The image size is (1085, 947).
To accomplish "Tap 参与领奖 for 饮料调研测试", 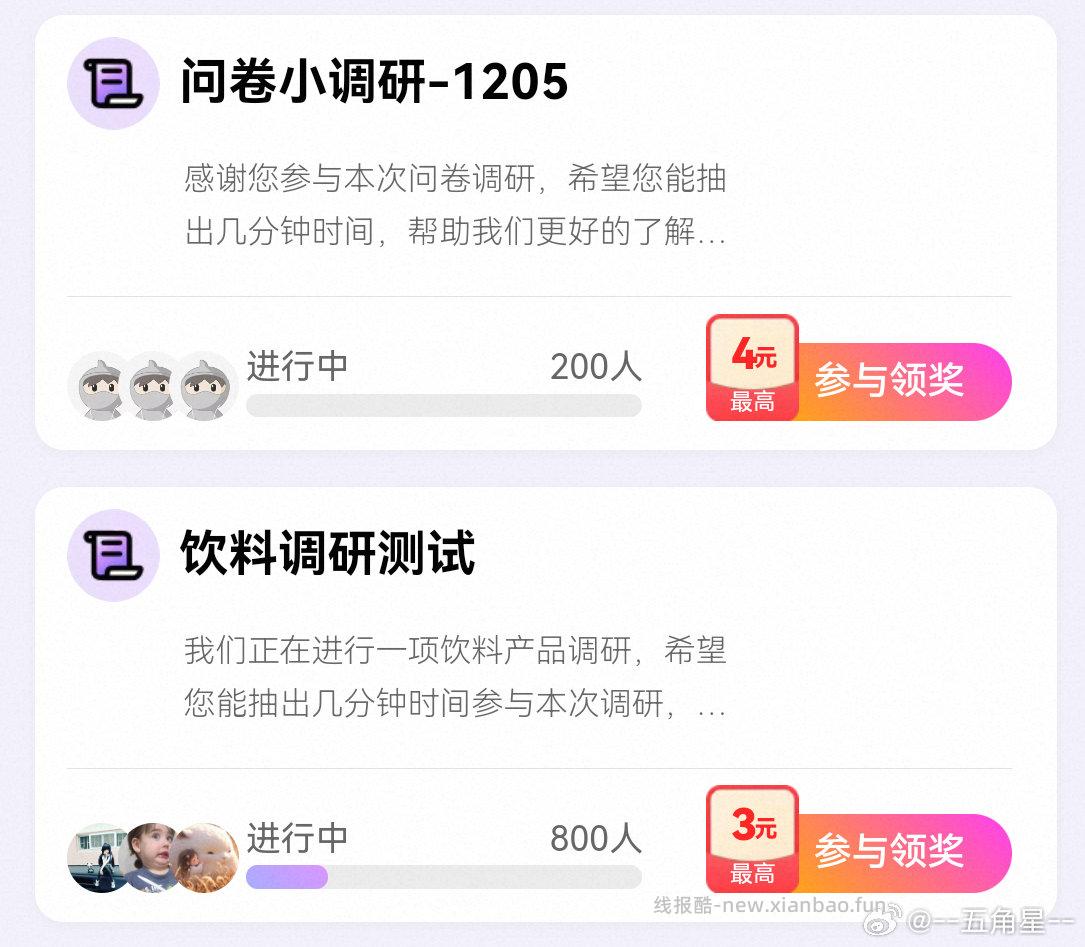I will tap(888, 852).
